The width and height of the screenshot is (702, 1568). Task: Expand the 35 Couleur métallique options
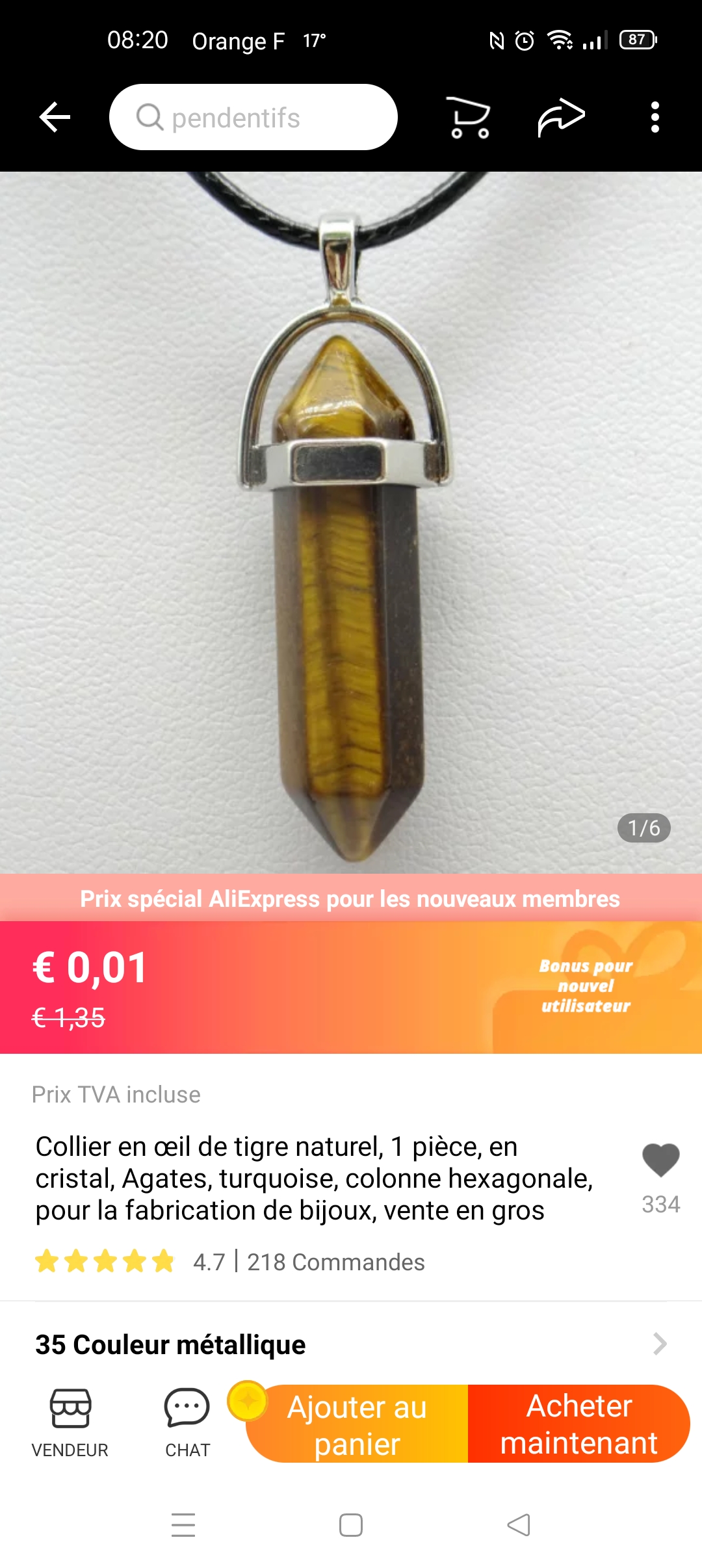pos(351,1344)
